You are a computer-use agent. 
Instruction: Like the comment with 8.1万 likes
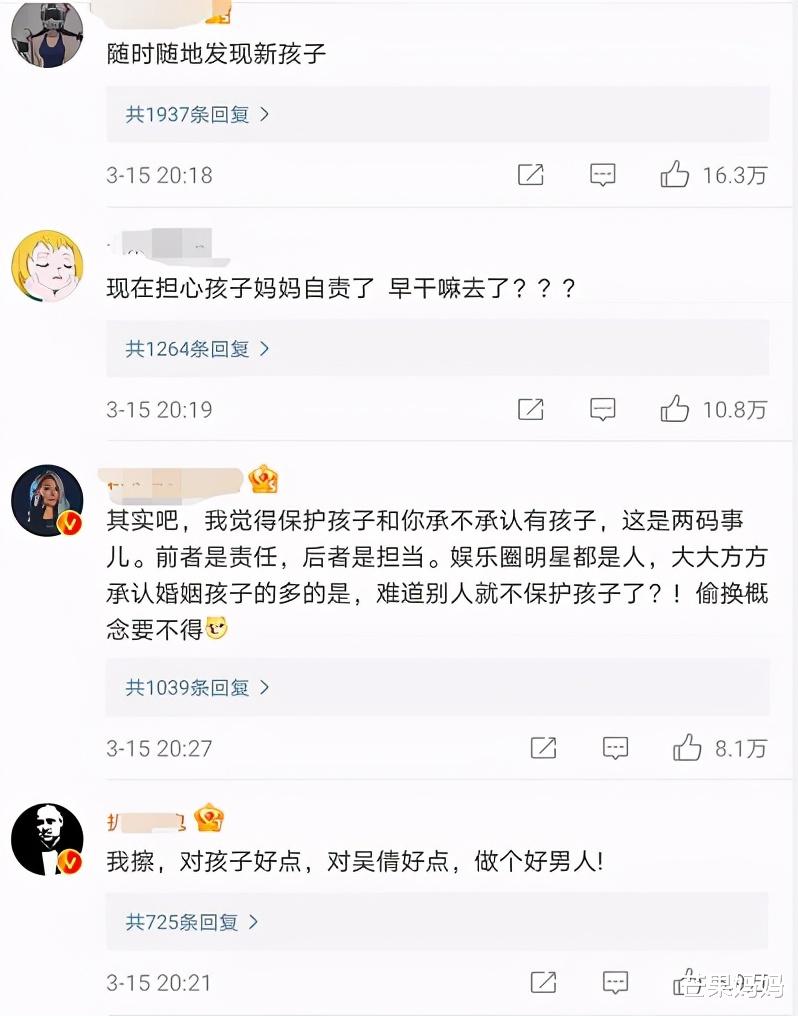point(688,748)
